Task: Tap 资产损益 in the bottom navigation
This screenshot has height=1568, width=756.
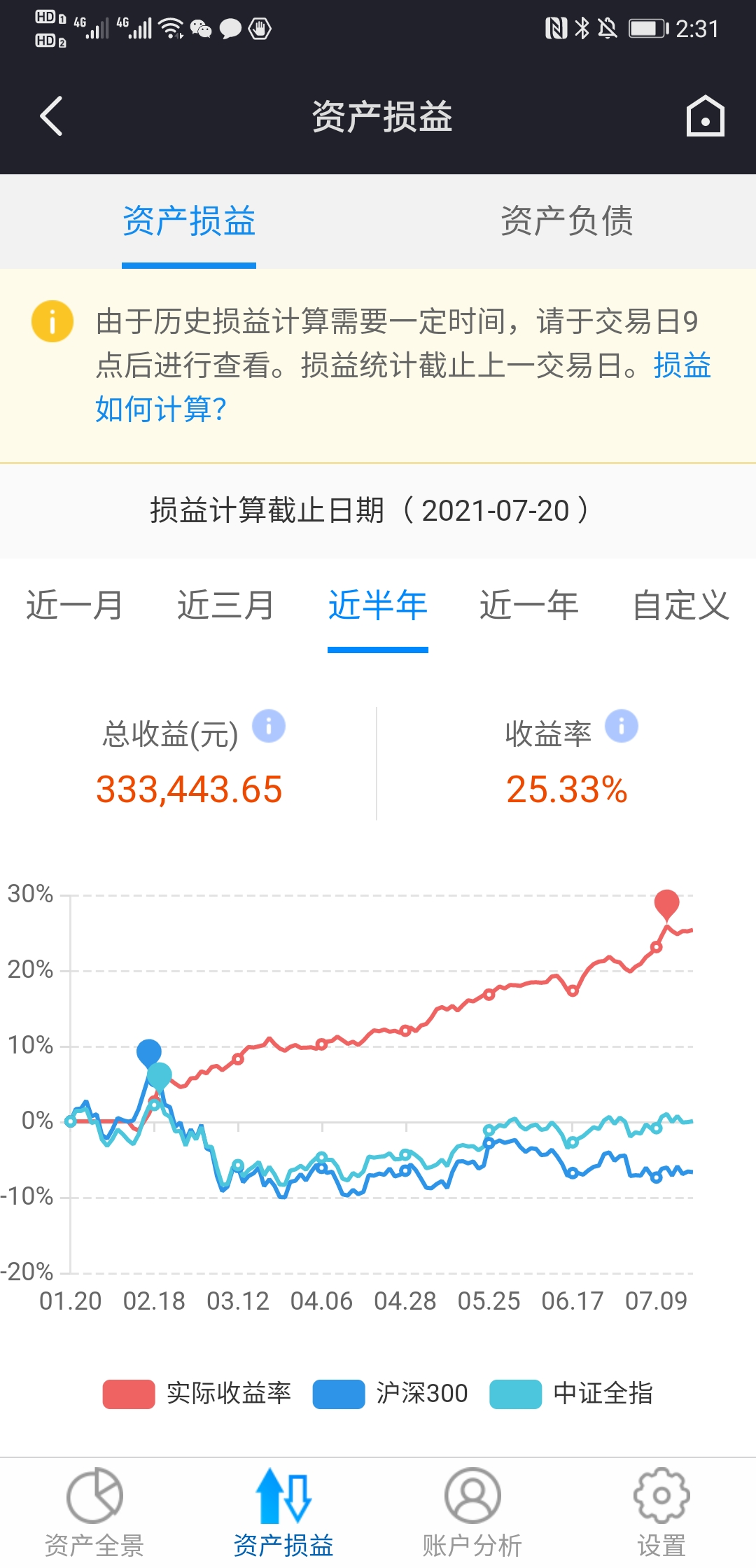Action: [x=283, y=1513]
